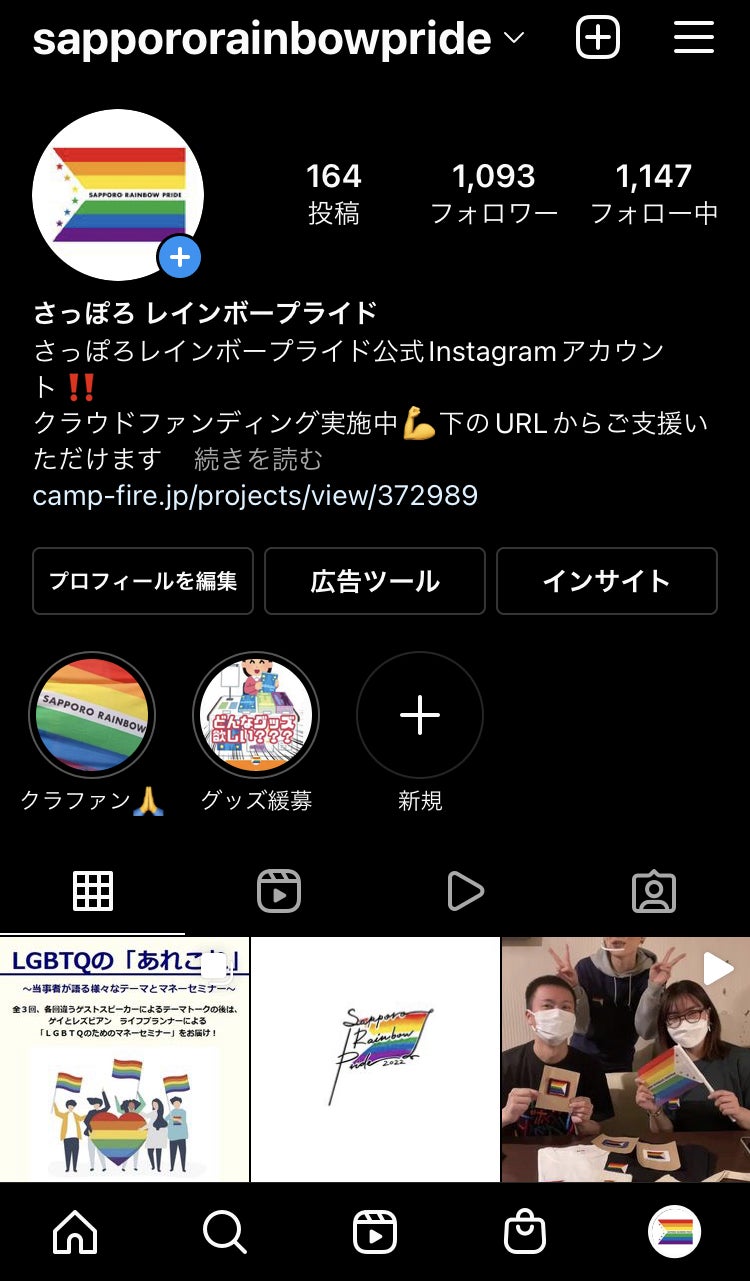Open the hamburger menu
The width and height of the screenshot is (750, 1281).
pos(694,38)
